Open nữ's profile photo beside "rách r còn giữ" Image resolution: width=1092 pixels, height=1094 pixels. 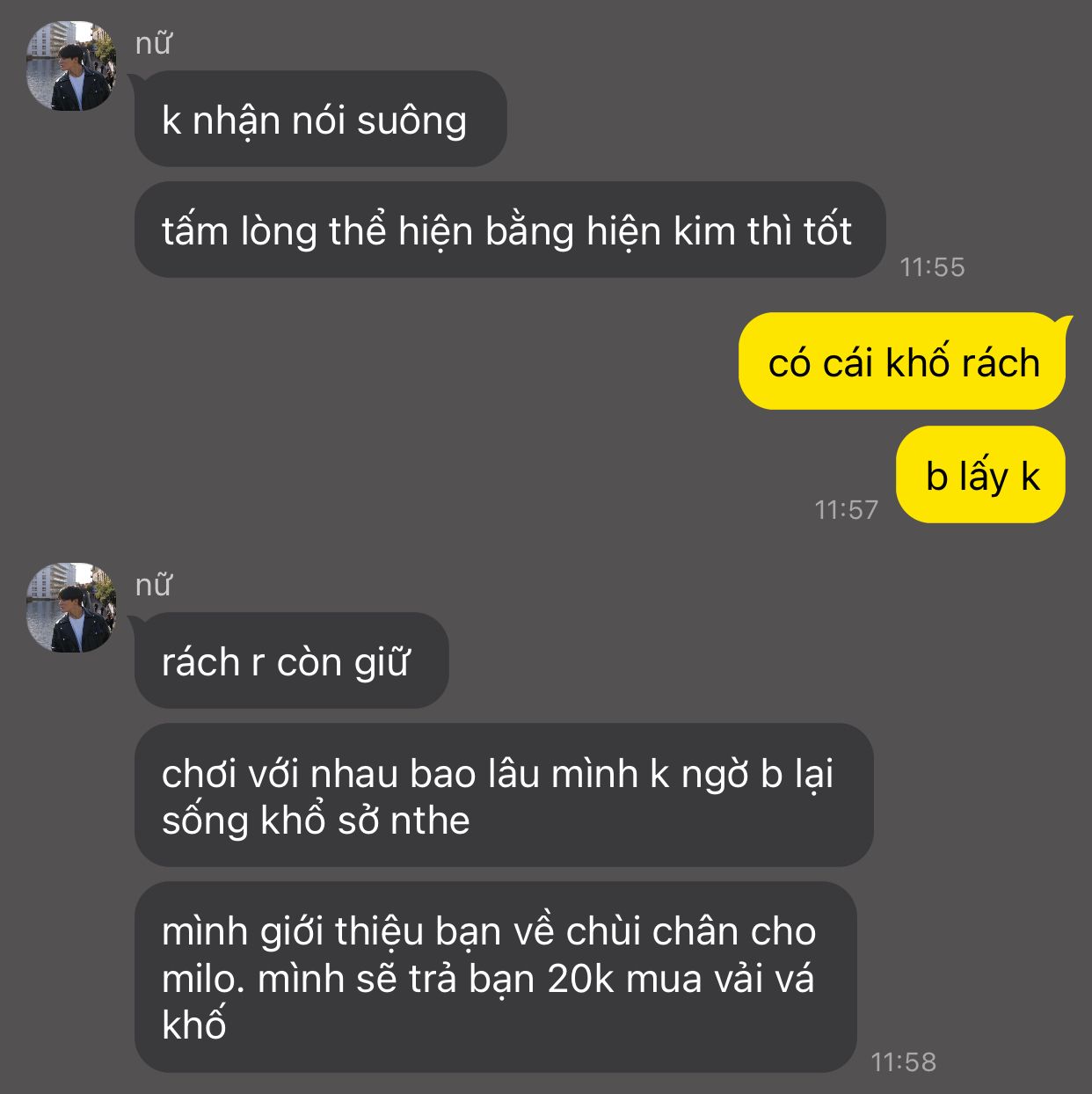tap(71, 608)
